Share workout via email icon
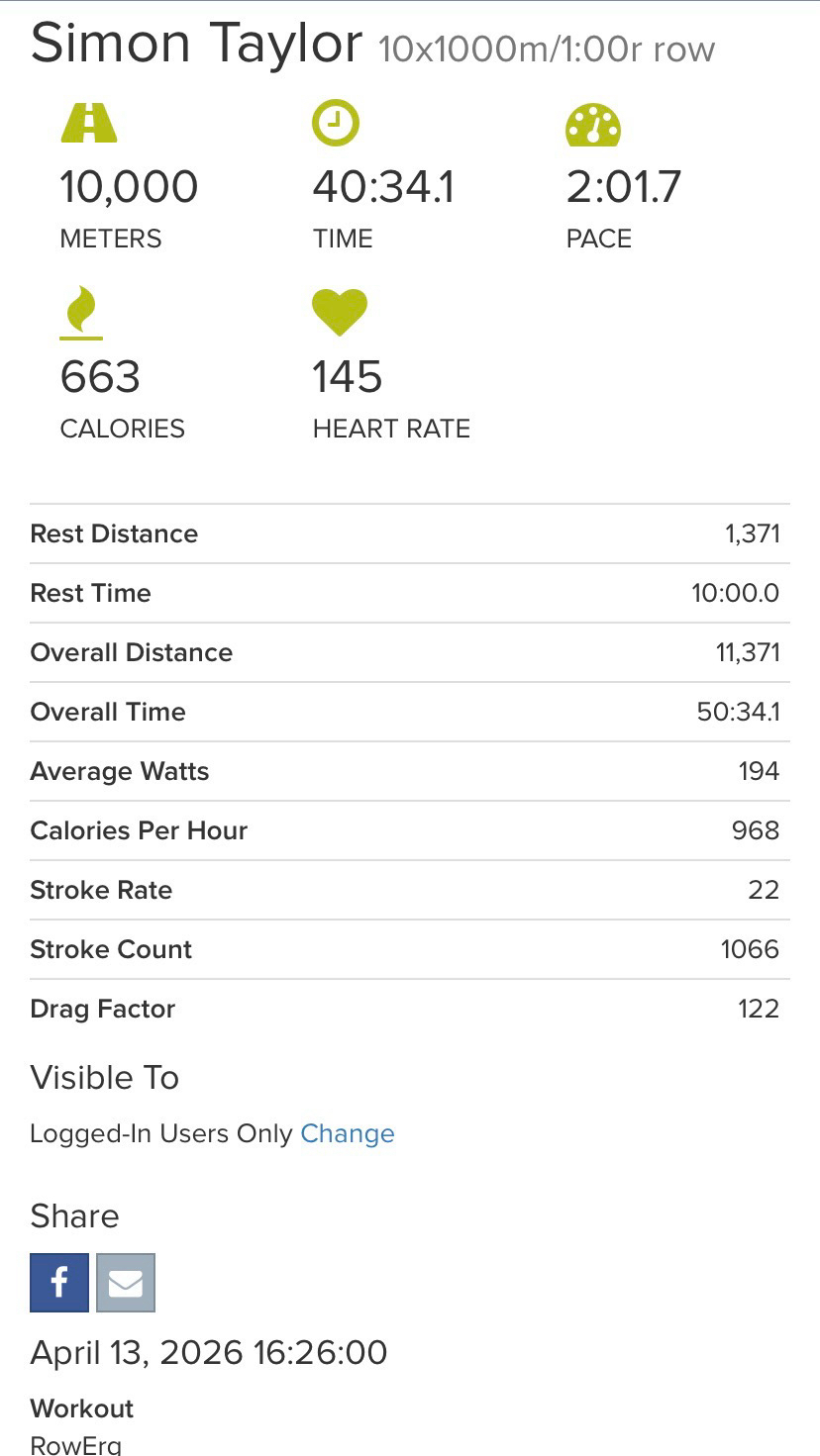The image size is (820, 1456). [x=126, y=1283]
